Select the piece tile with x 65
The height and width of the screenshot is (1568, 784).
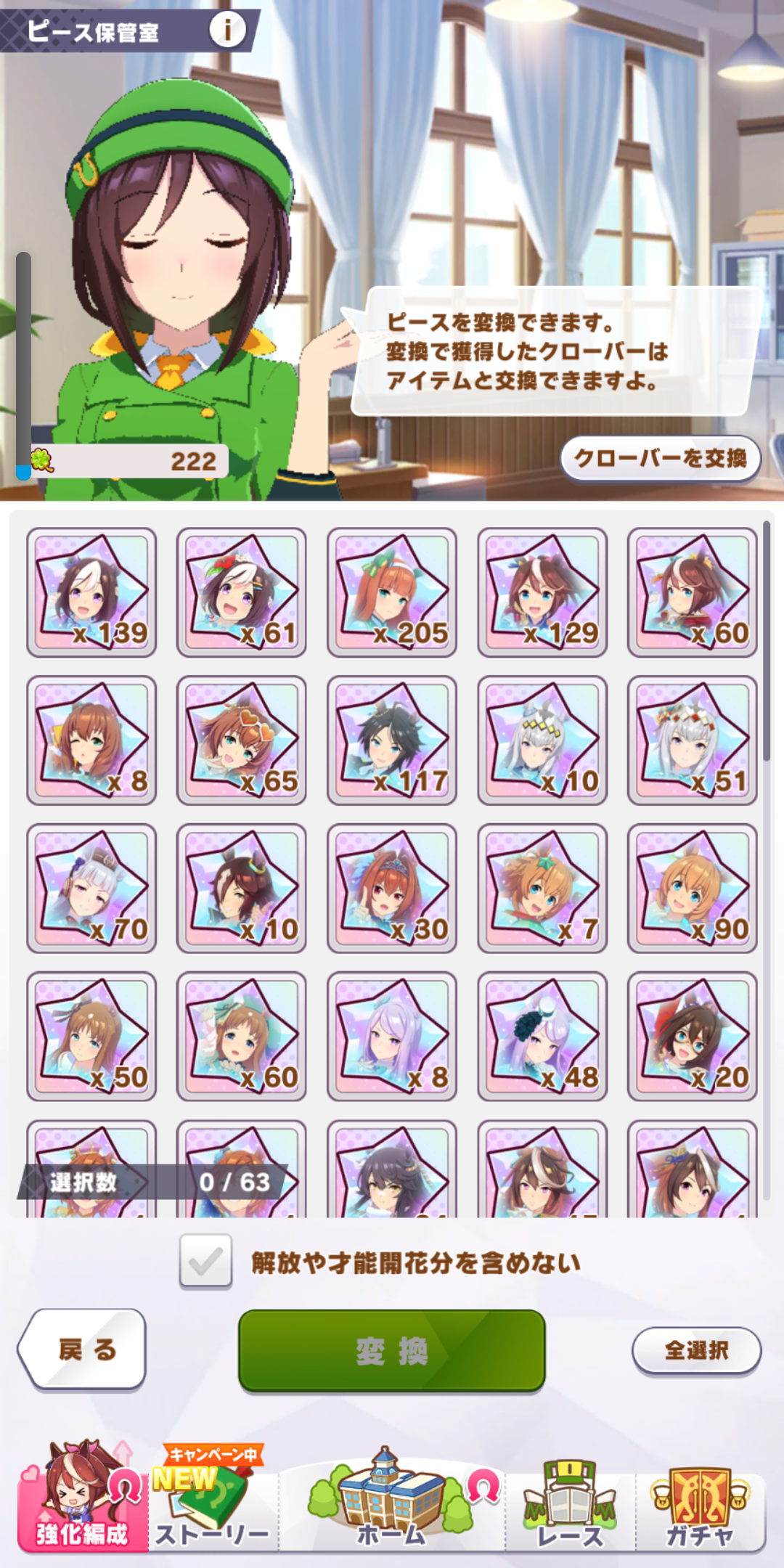tap(242, 740)
